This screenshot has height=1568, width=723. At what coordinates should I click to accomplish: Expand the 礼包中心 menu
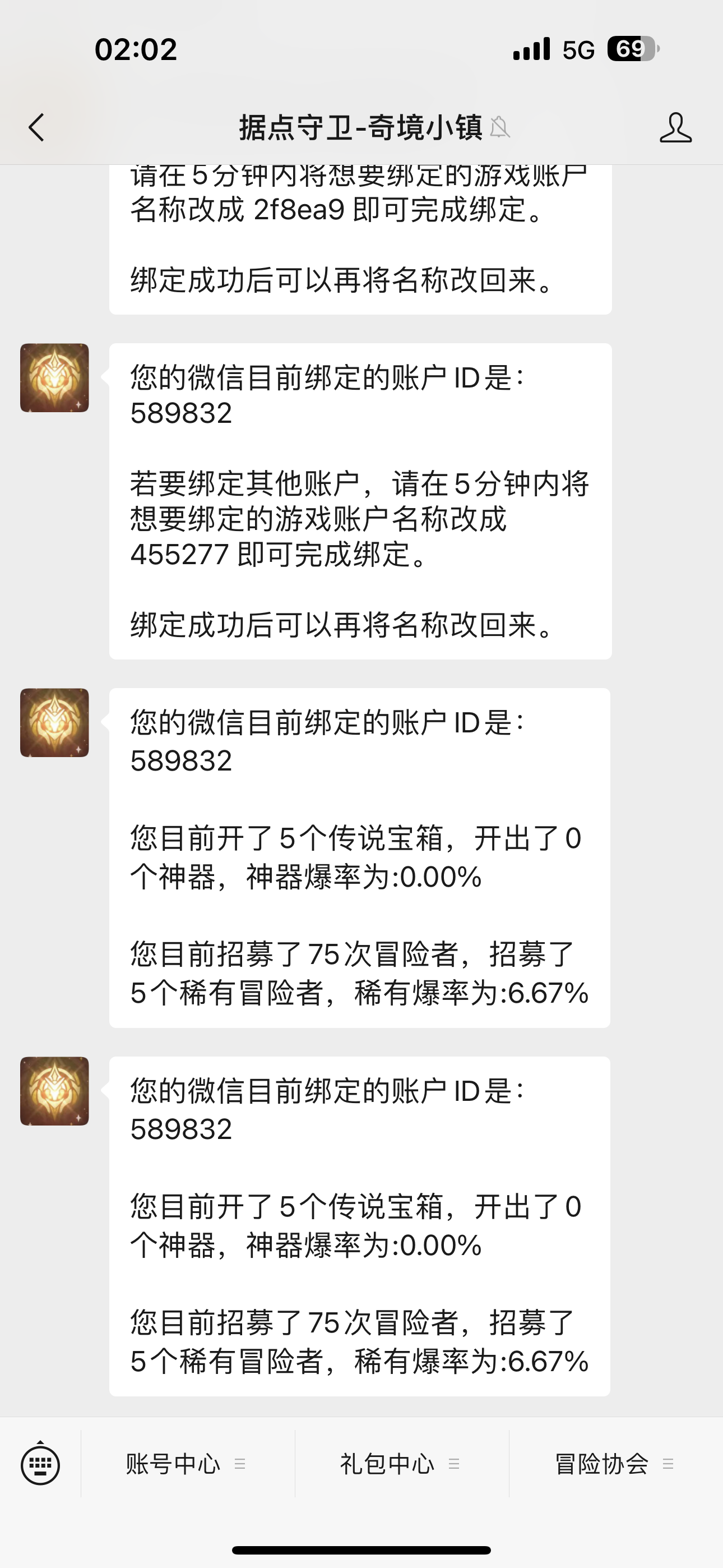400,1464
